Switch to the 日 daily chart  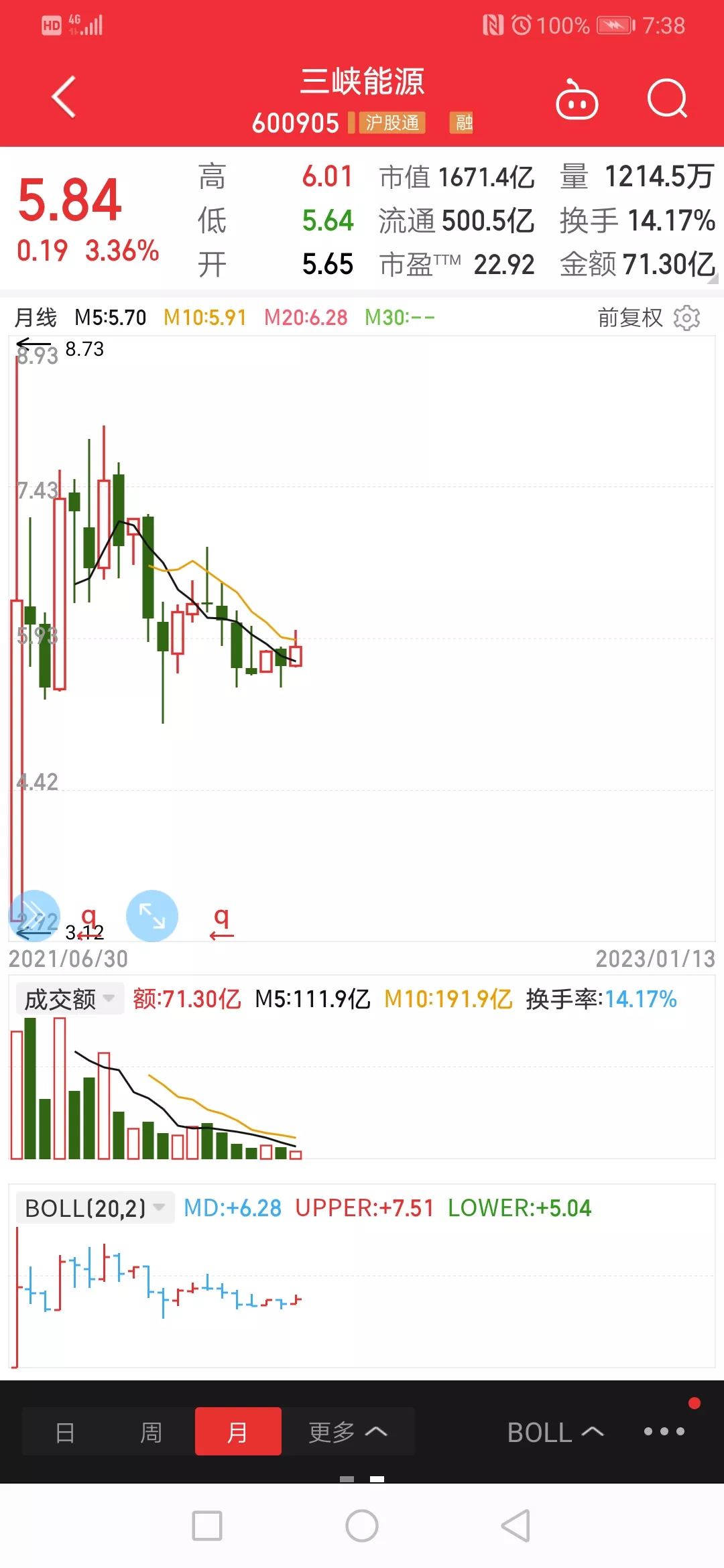tap(65, 1432)
